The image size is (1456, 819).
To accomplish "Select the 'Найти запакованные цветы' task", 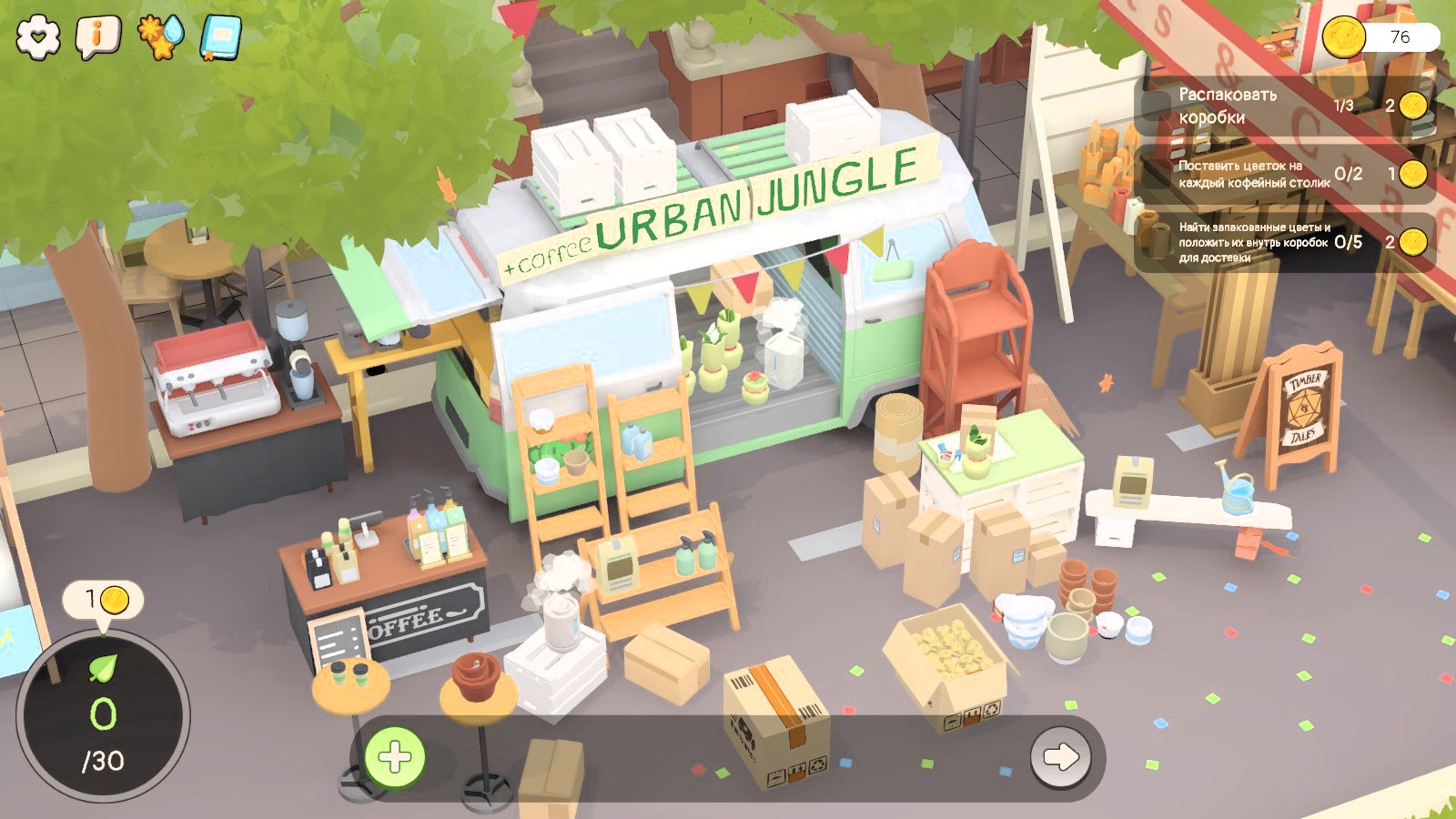I will point(1283,242).
